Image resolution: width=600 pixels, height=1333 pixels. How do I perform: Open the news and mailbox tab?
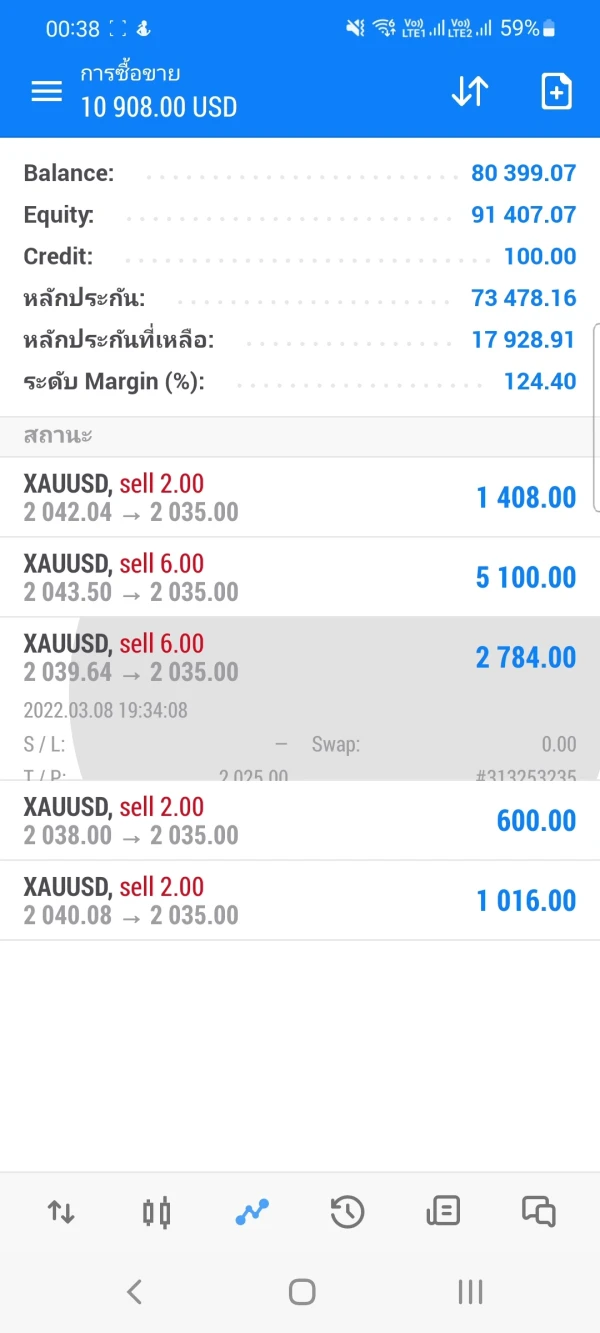pyautogui.click(x=443, y=1212)
